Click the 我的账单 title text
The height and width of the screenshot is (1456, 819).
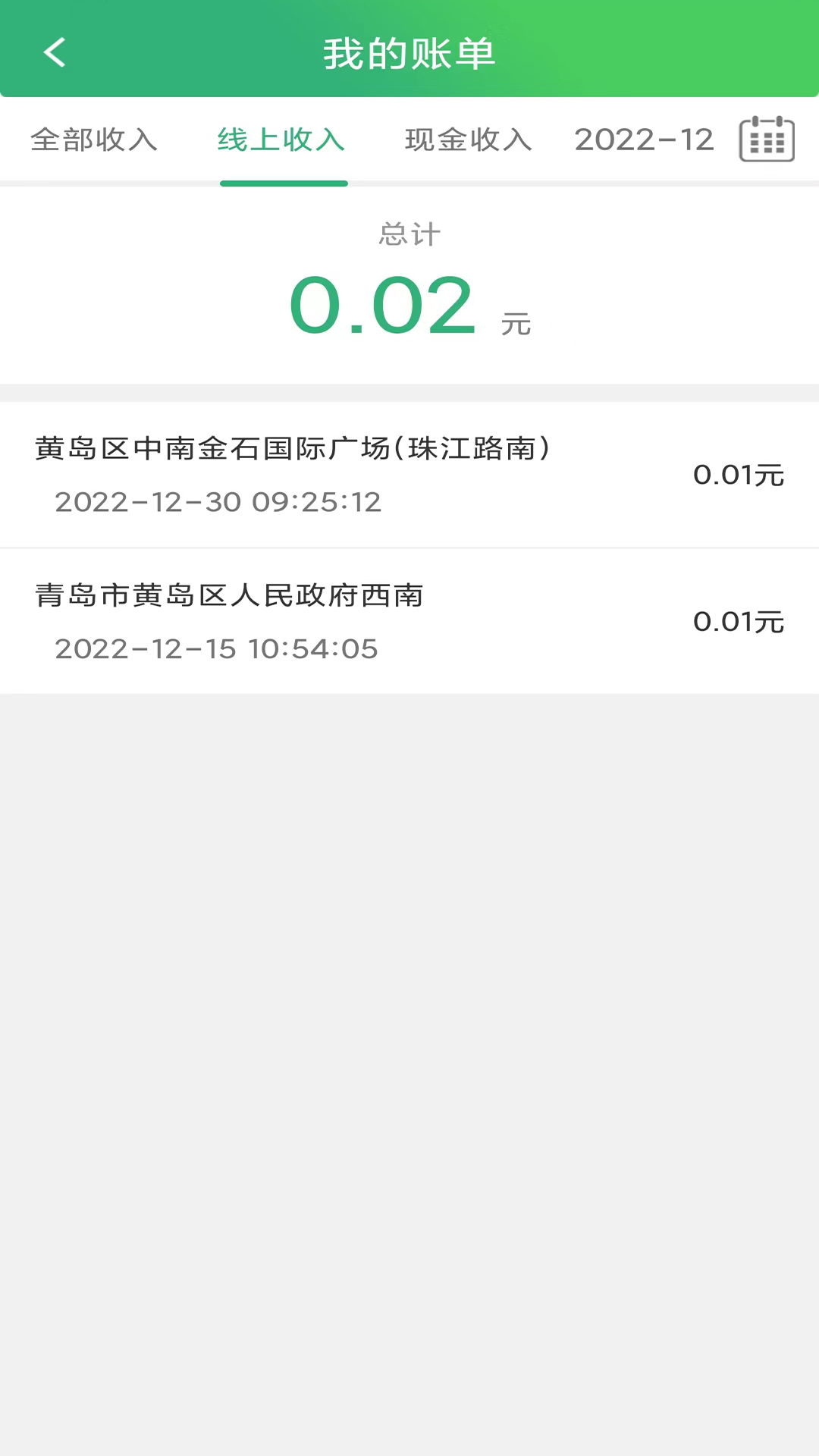click(409, 52)
